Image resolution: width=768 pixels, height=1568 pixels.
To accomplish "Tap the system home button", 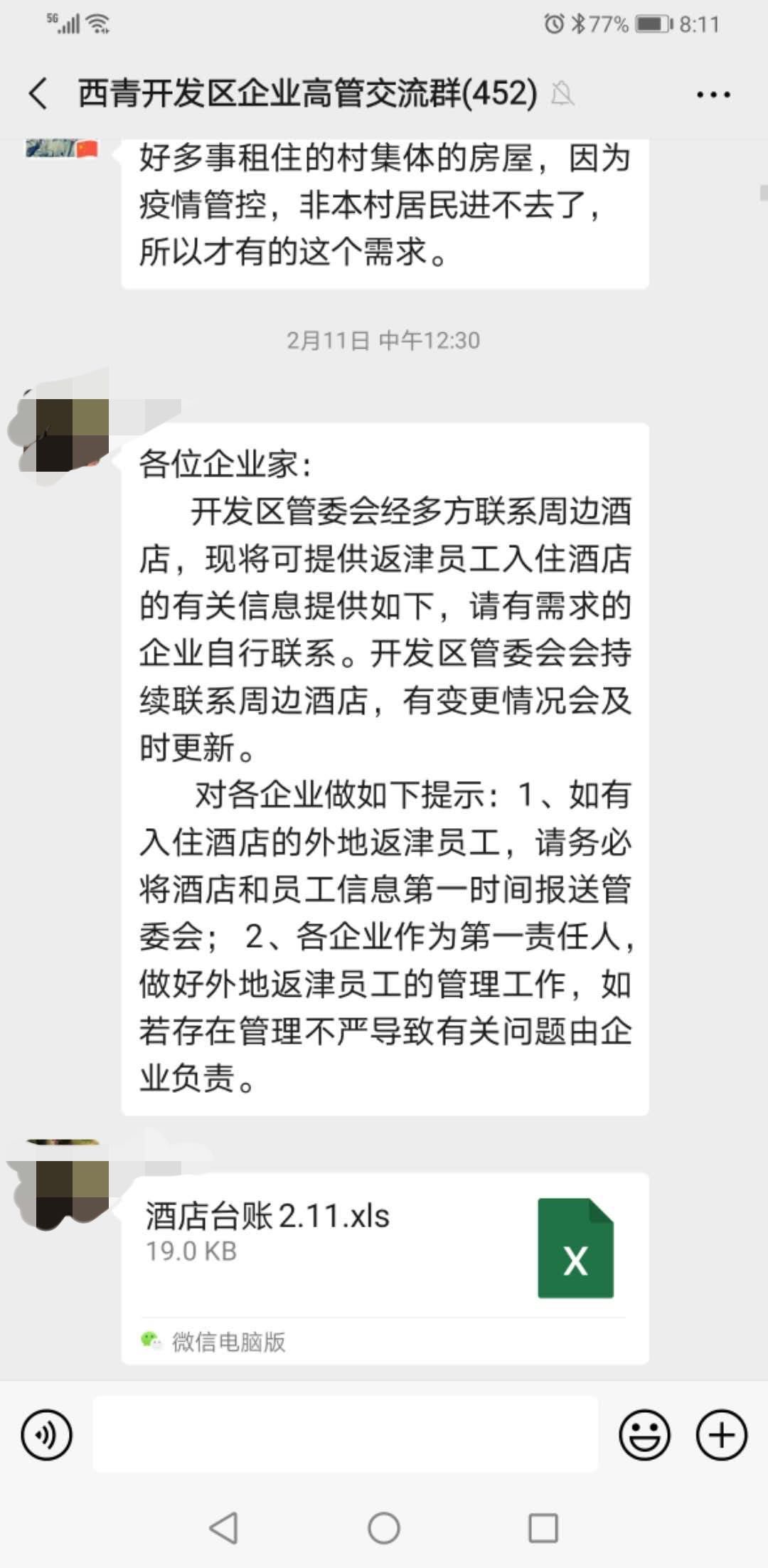I will [384, 1527].
